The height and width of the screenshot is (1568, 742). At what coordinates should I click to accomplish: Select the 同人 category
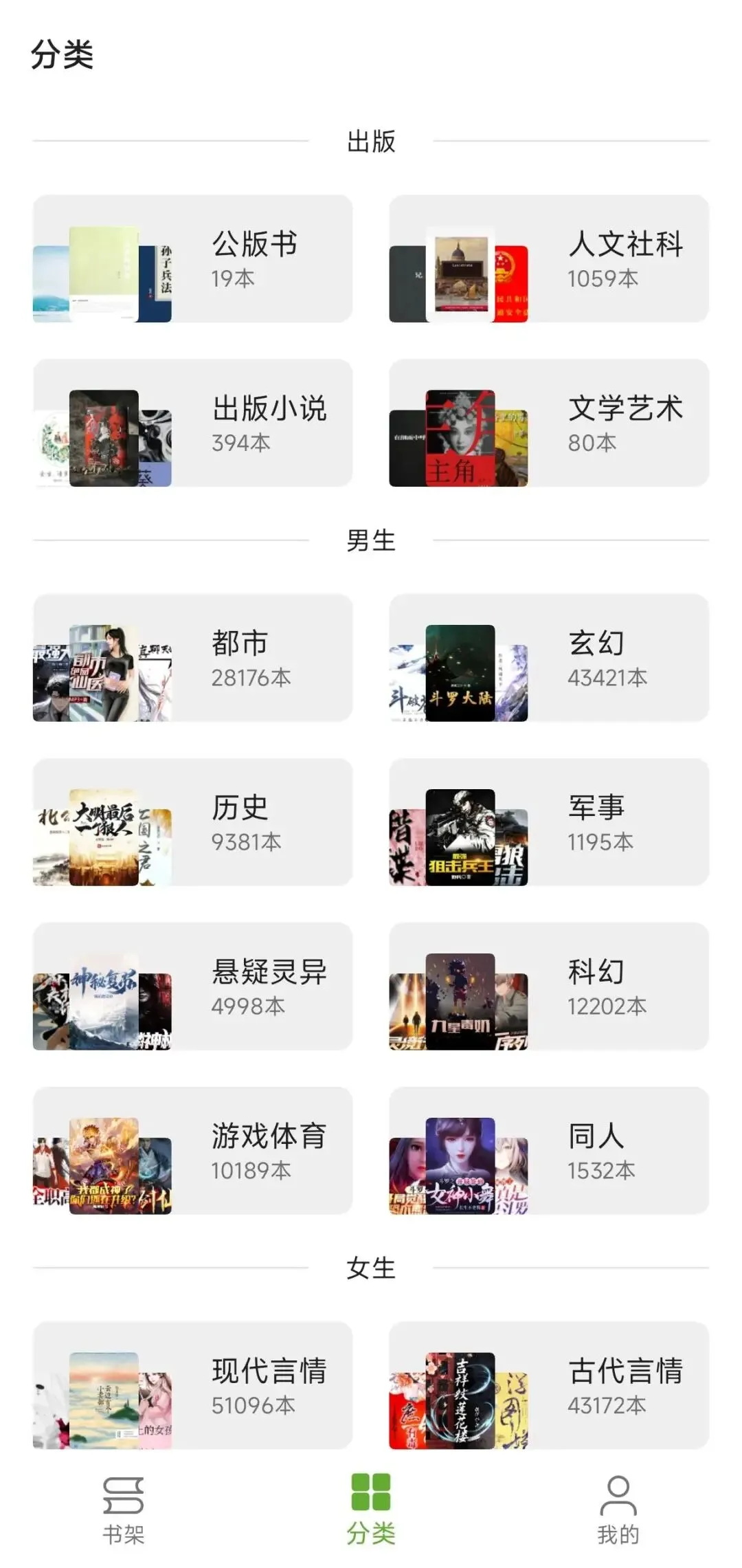tap(548, 1151)
